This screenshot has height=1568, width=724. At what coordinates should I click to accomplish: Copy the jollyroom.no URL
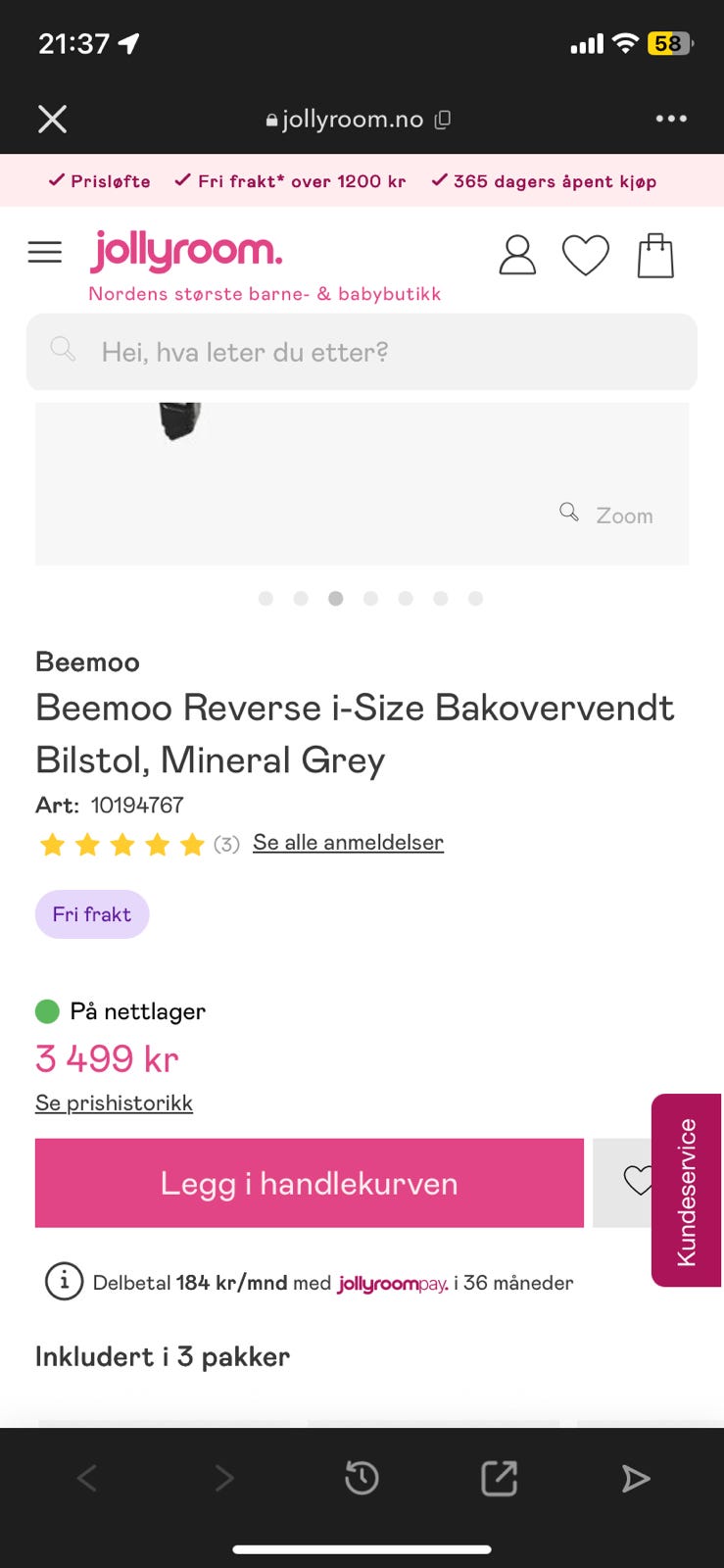pos(443,120)
